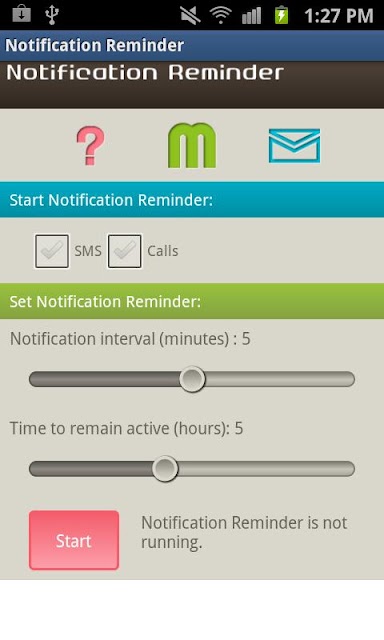This screenshot has height=640, width=384.
Task: Start the notification reminder
Action: 74,540
